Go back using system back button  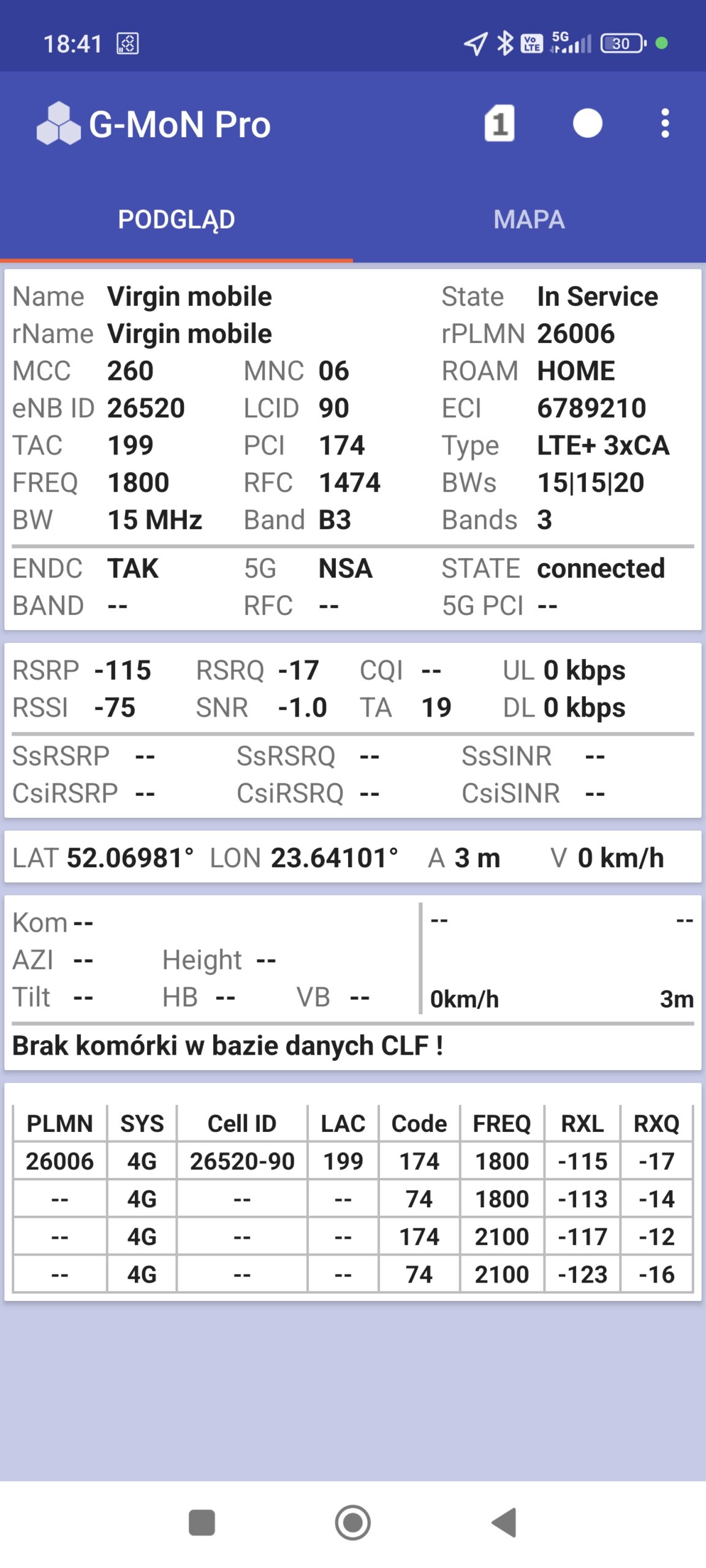coord(504,1522)
